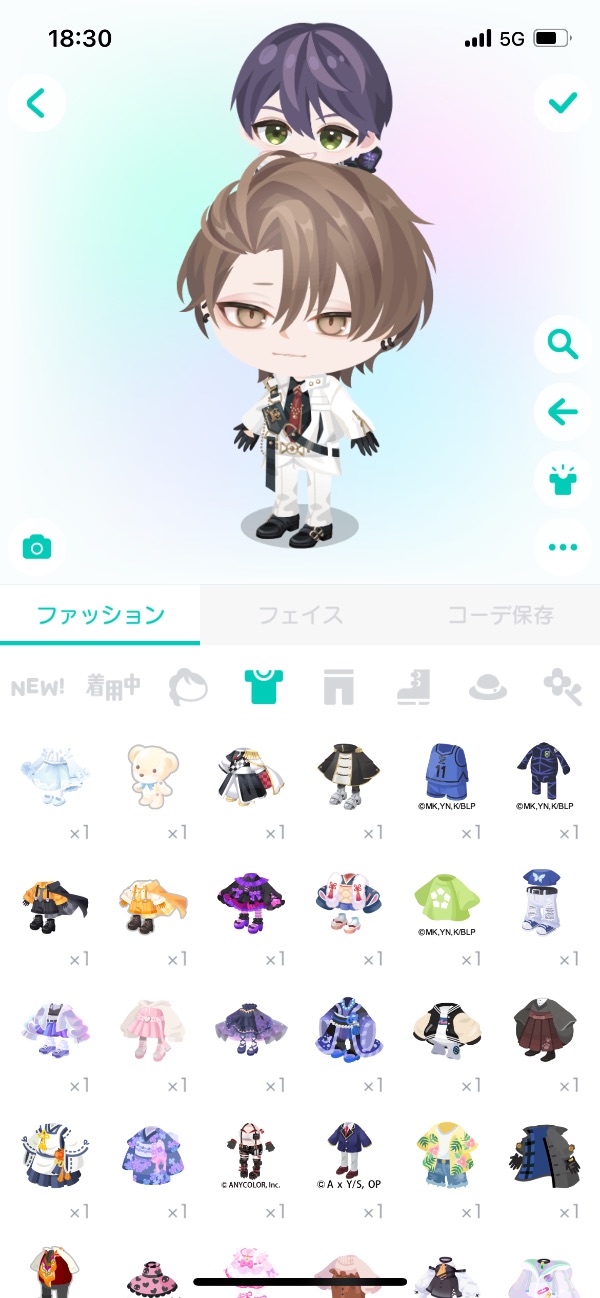Select the pants category
Image resolution: width=600 pixels, height=1298 pixels.
[338, 687]
